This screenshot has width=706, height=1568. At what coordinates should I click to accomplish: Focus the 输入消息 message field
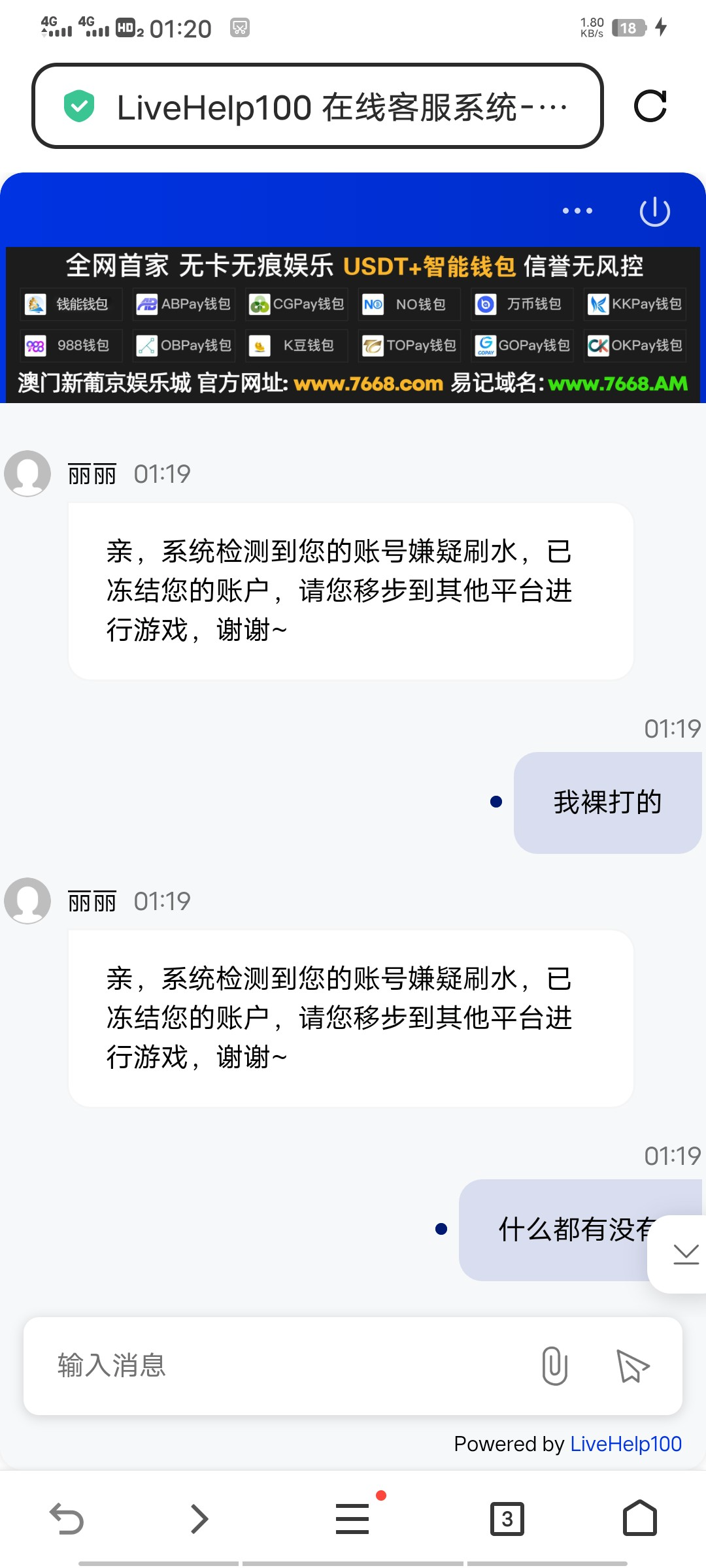tap(275, 1365)
